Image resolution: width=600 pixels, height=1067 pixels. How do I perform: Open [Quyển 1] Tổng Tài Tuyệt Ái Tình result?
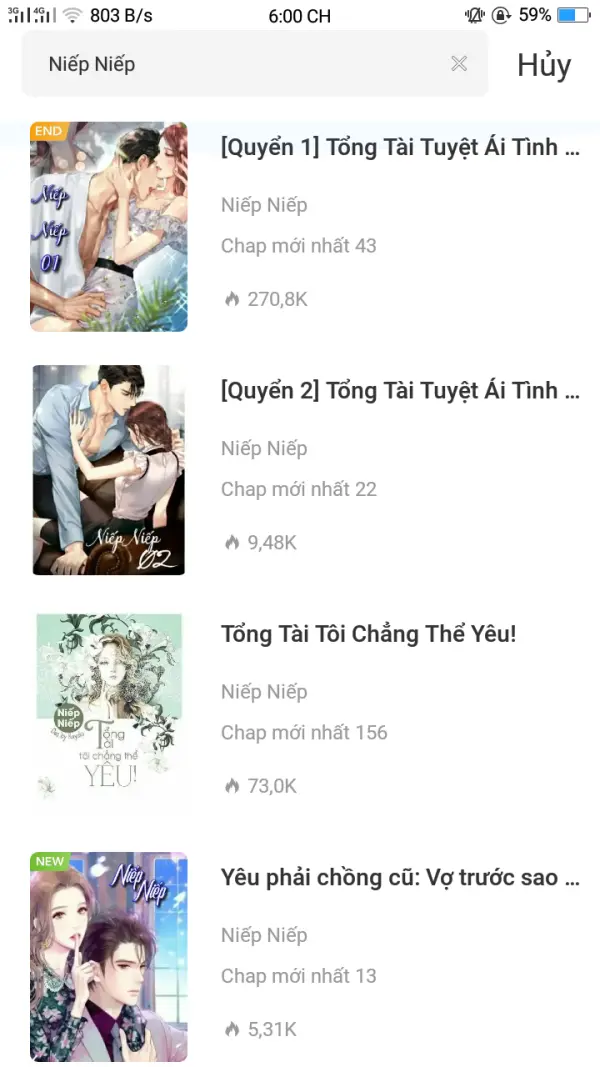pyautogui.click(x=400, y=148)
